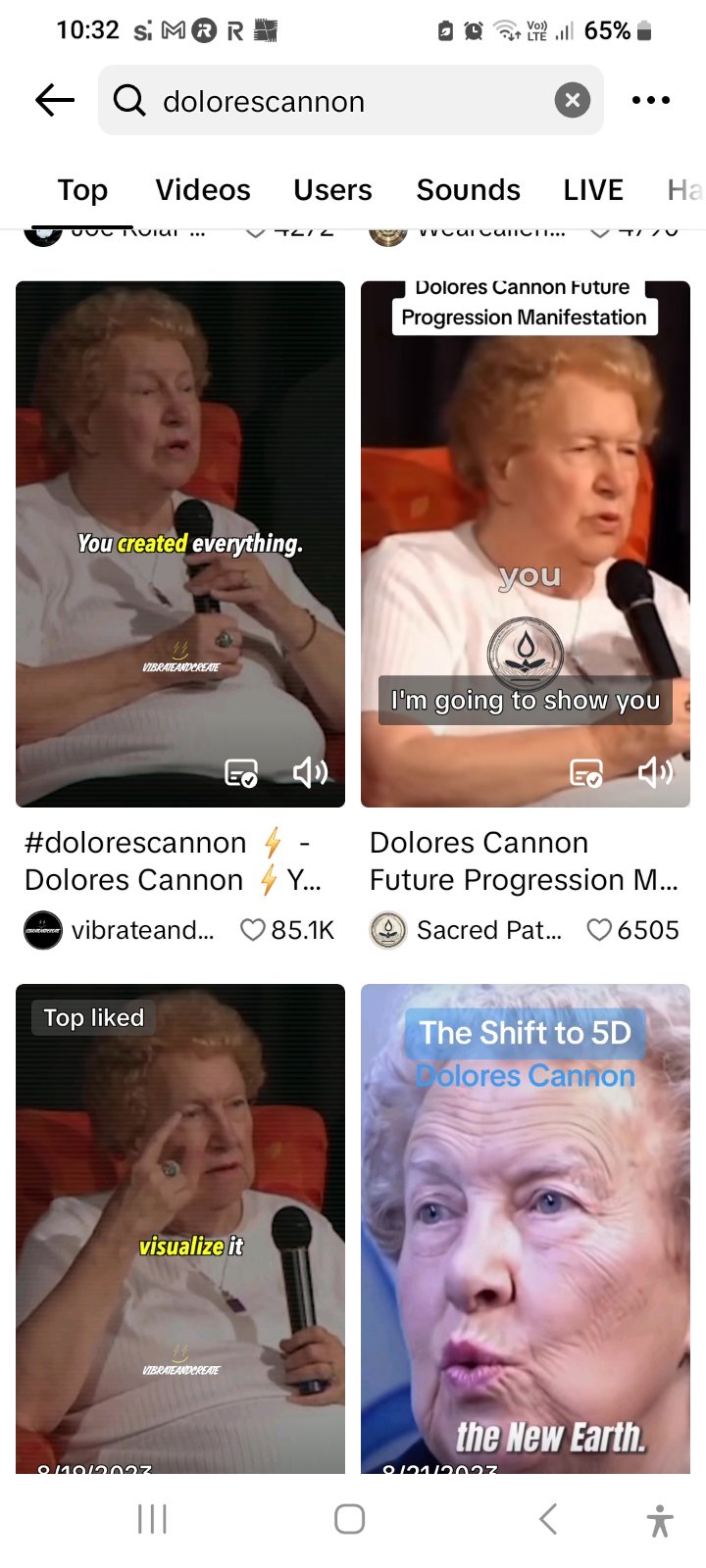The image size is (706, 1568).
Task: Switch to the LIVE tab
Action: pyautogui.click(x=592, y=189)
